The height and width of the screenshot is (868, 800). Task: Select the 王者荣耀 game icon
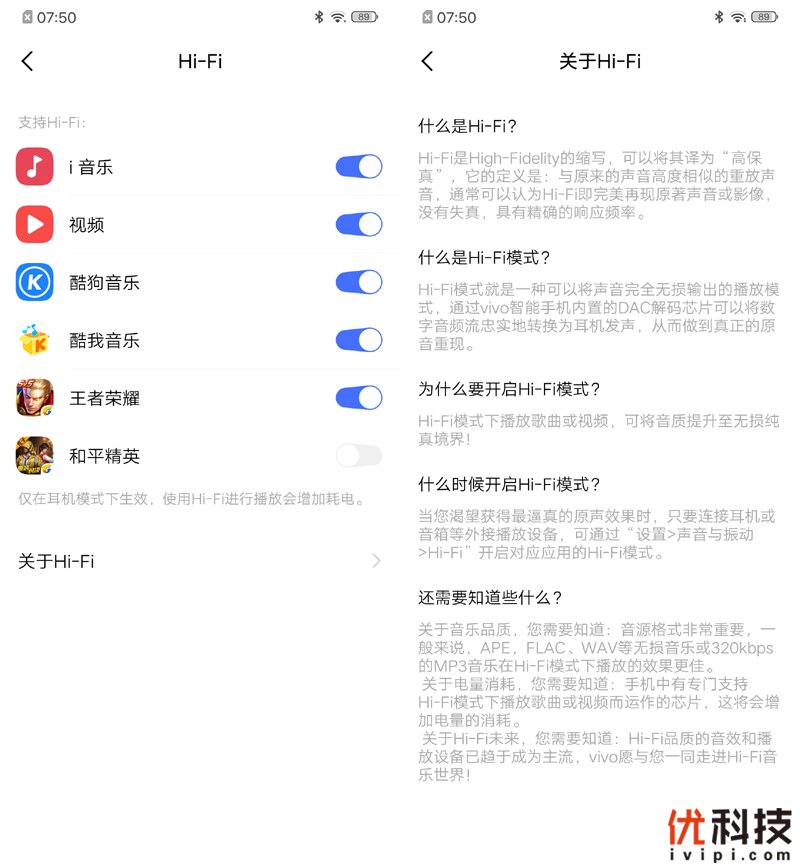pyautogui.click(x=35, y=398)
